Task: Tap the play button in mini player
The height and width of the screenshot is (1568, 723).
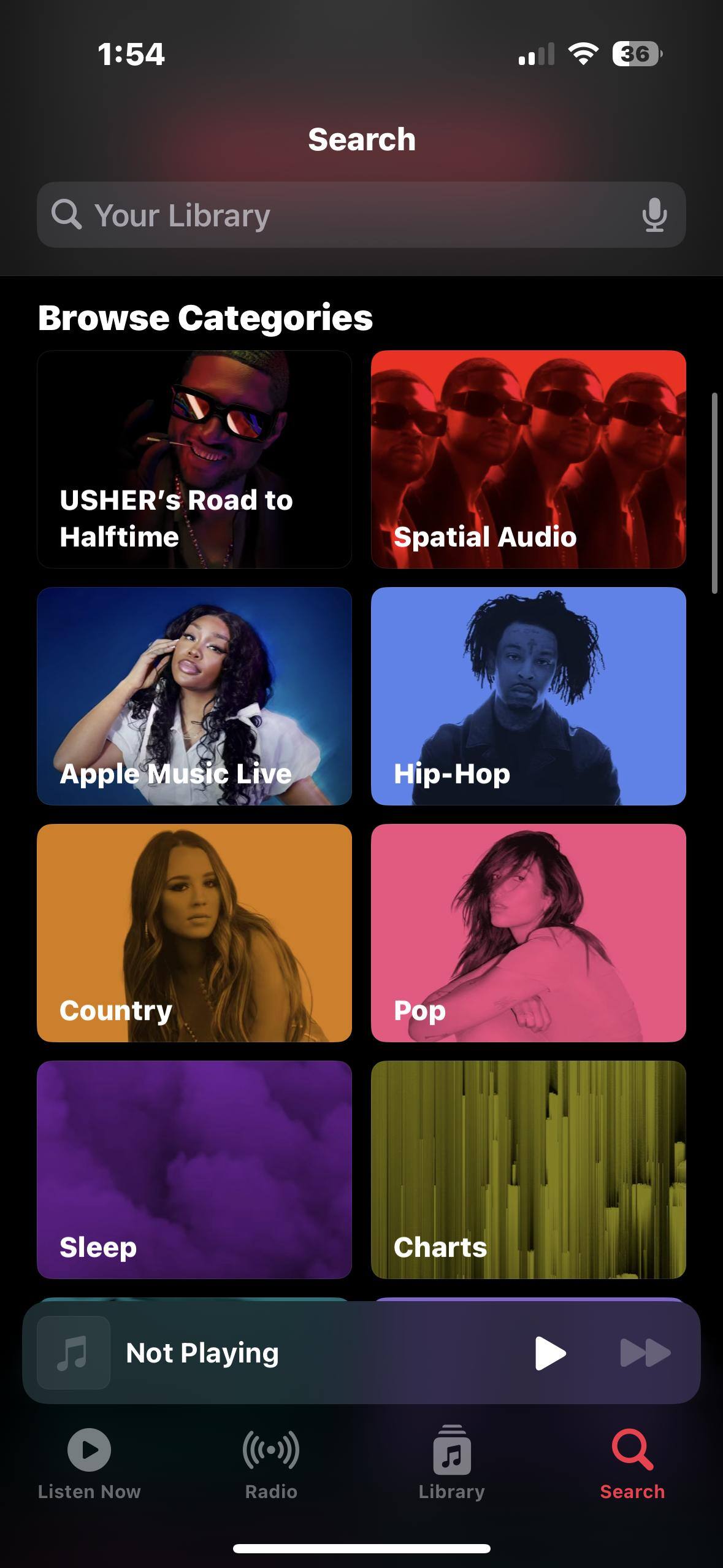Action: [x=550, y=1353]
